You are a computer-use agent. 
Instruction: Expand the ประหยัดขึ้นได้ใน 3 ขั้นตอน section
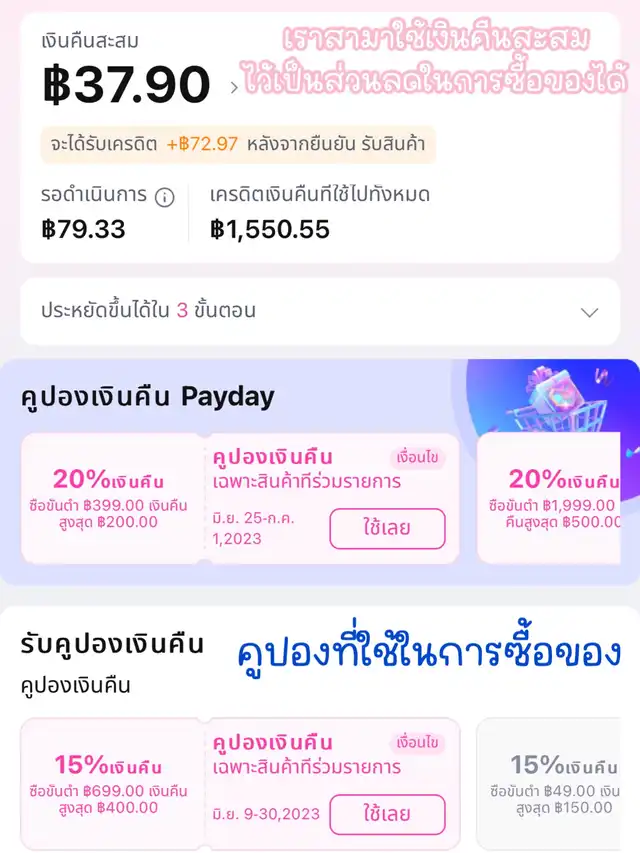point(589,312)
